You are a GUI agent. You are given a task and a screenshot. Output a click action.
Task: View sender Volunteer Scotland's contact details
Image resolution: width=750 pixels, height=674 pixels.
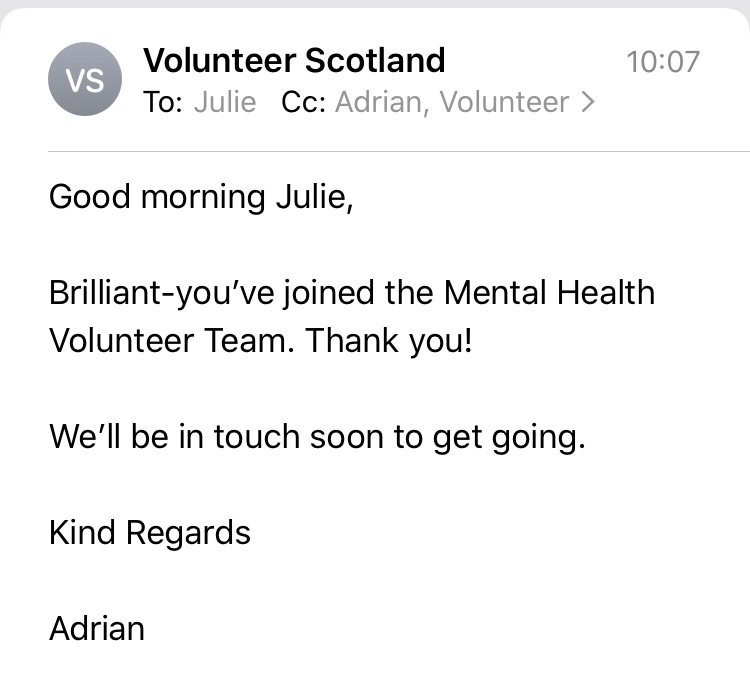click(x=294, y=60)
